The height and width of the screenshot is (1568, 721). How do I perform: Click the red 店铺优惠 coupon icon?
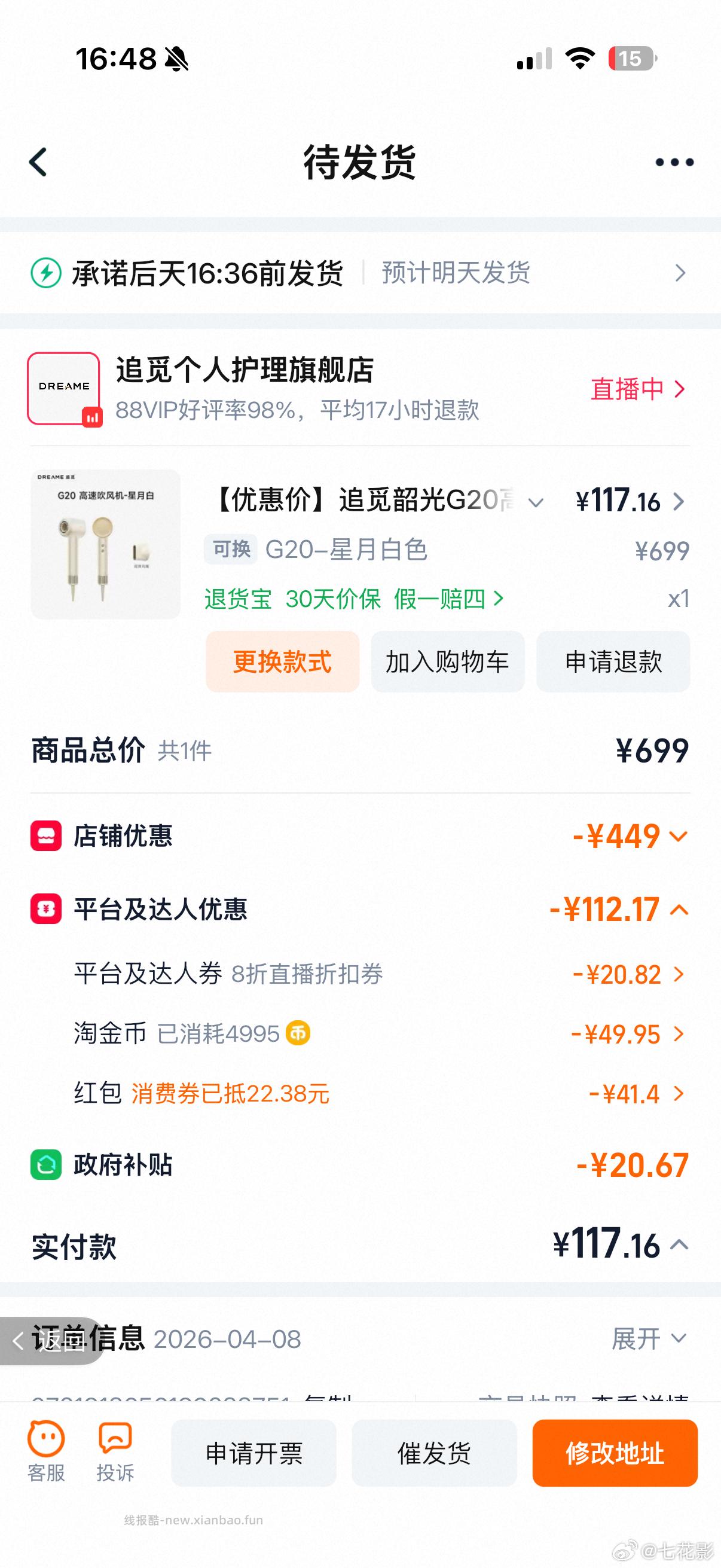[44, 837]
